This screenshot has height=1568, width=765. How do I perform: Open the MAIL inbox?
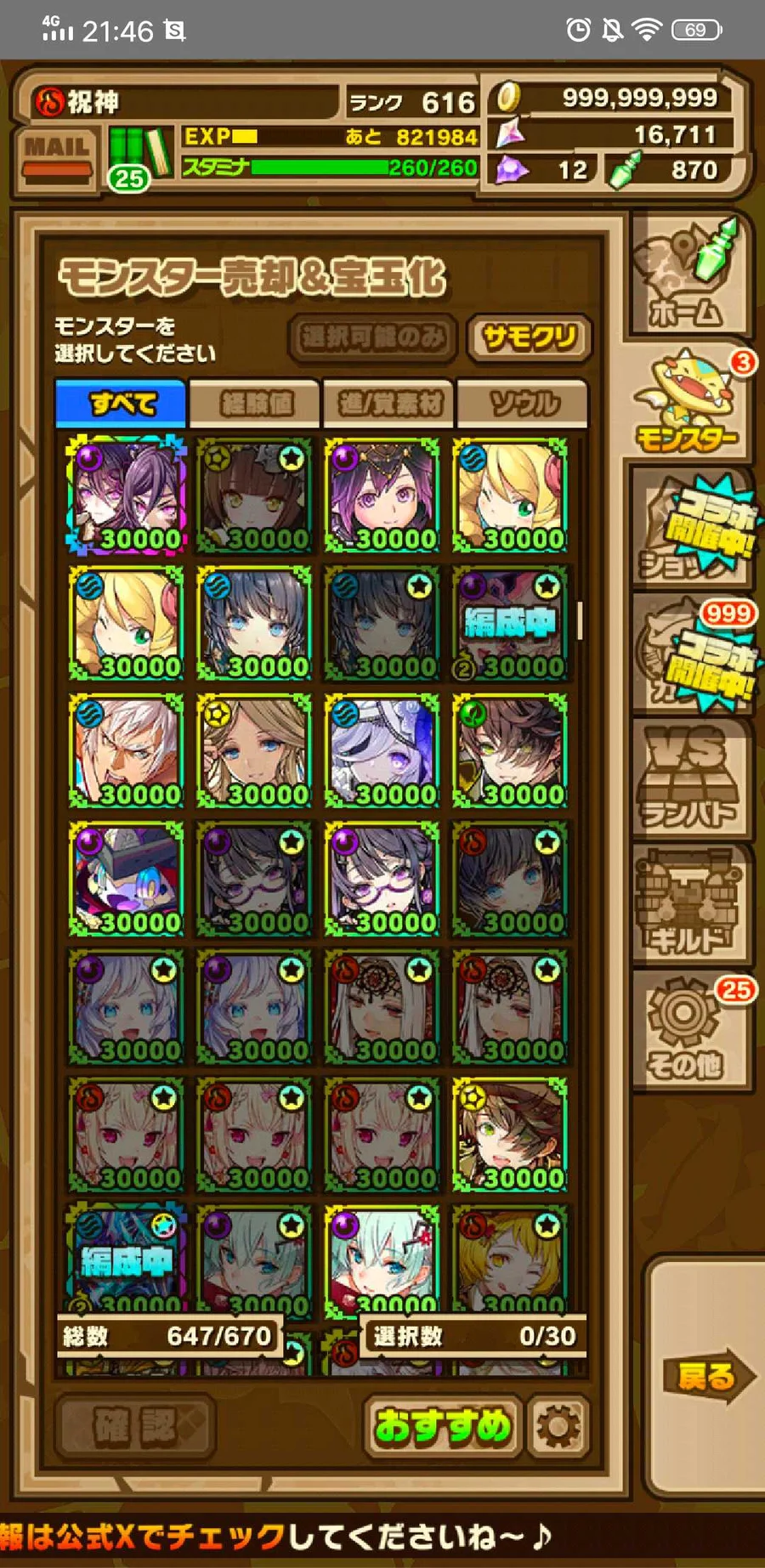56,157
